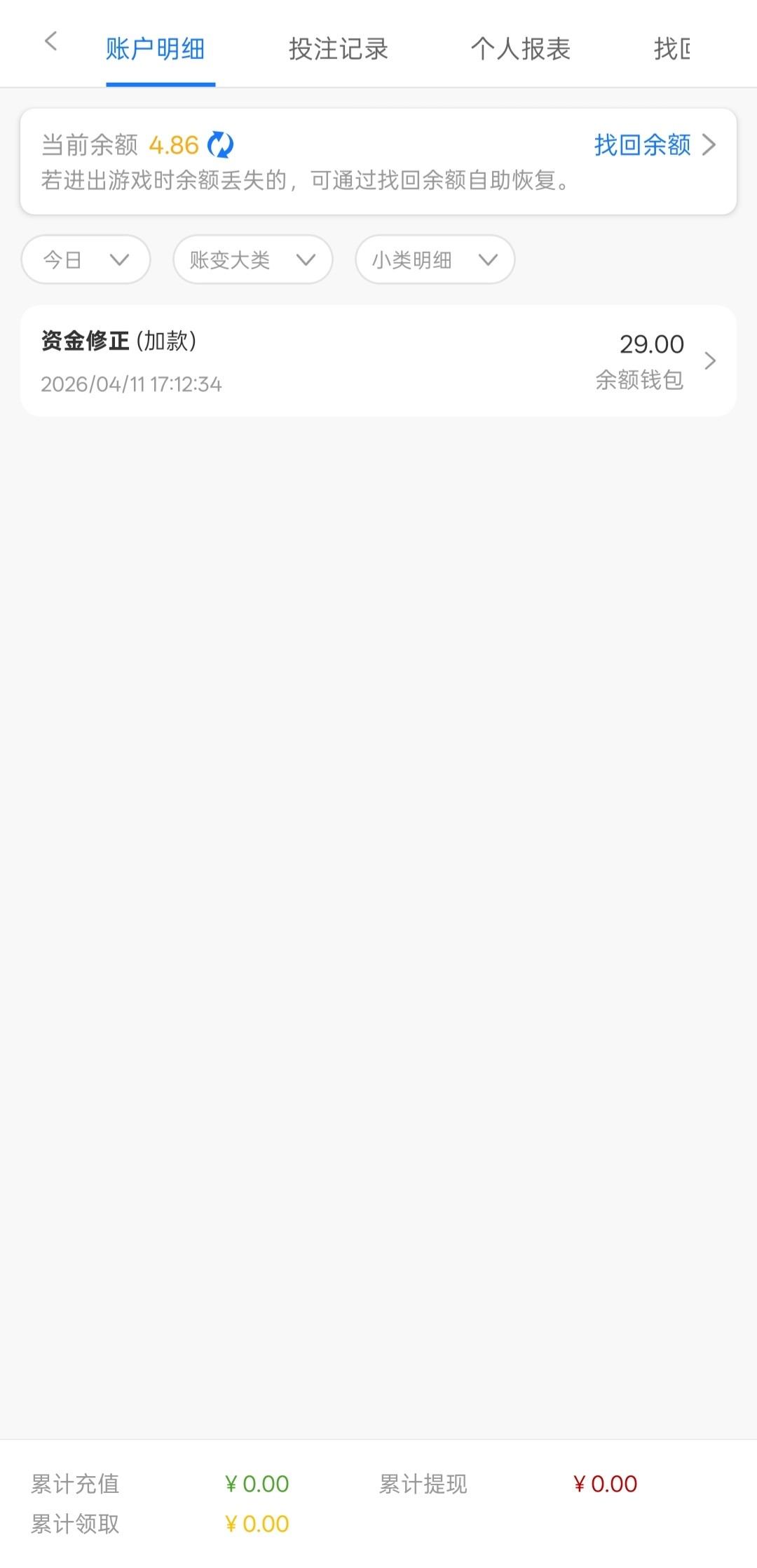Expand the 今日 date filter
Screen dimensions: 757x1568
[x=86, y=260]
